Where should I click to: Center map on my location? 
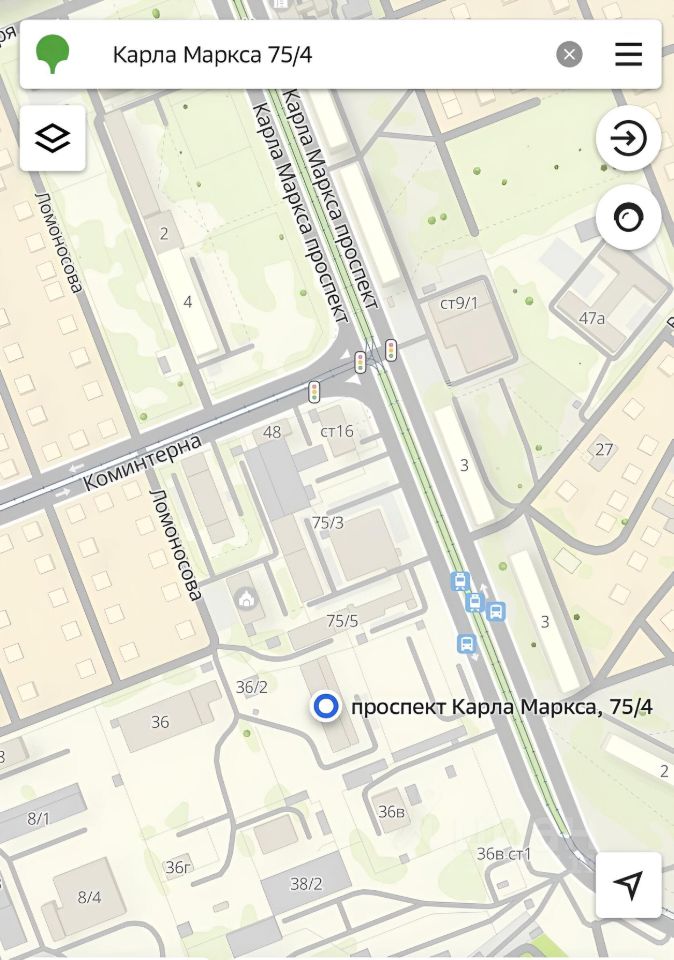(x=628, y=885)
